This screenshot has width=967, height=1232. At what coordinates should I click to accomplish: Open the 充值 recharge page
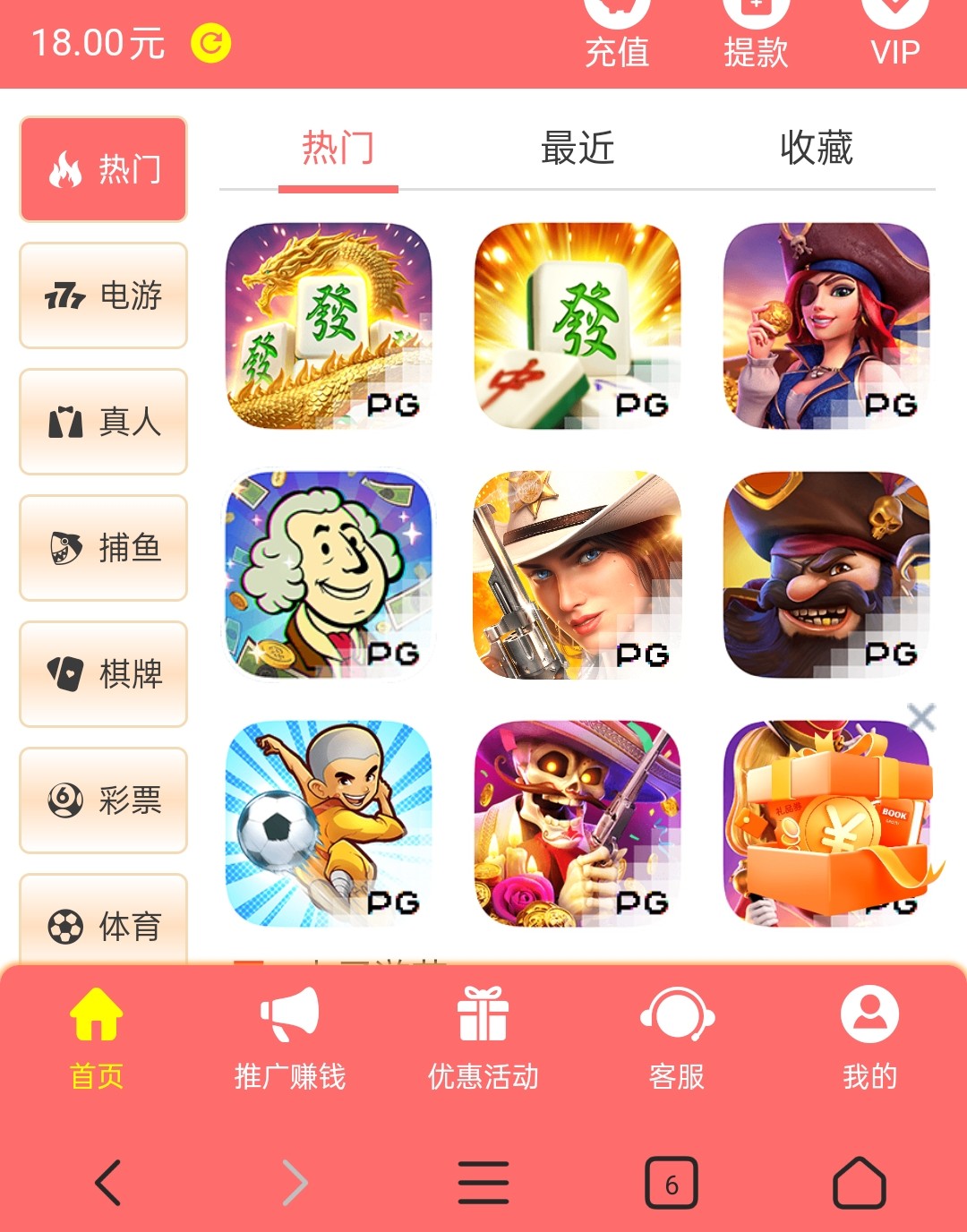(617, 36)
